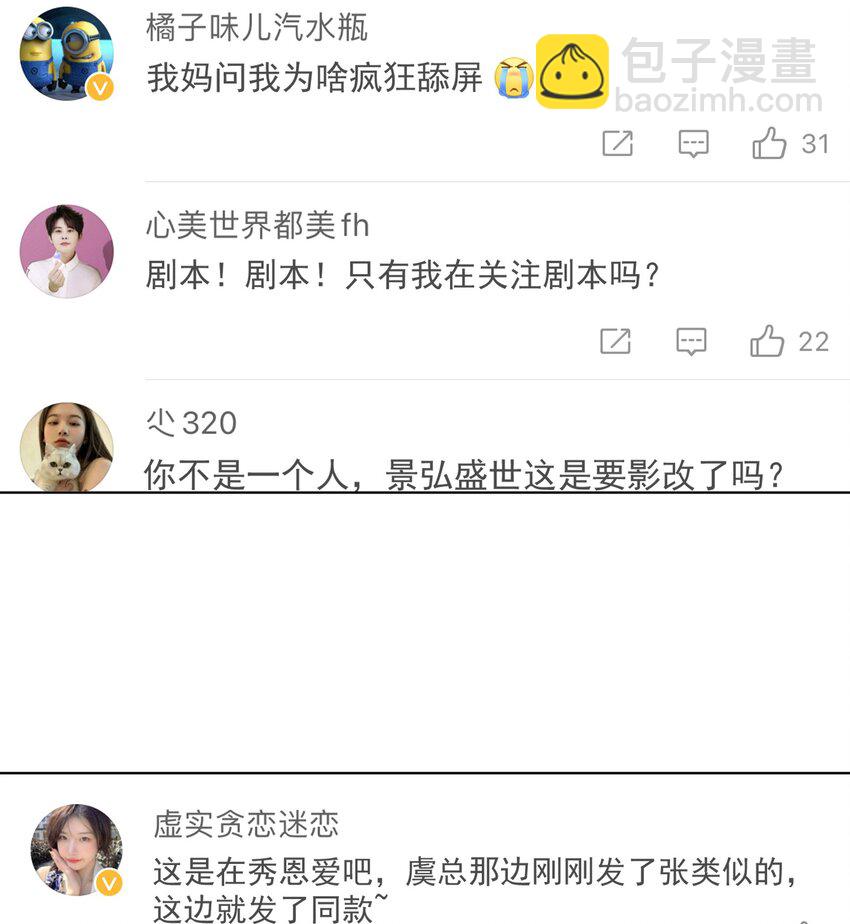Open 尐320's profile via username
This screenshot has height=924, width=850.
point(190,424)
